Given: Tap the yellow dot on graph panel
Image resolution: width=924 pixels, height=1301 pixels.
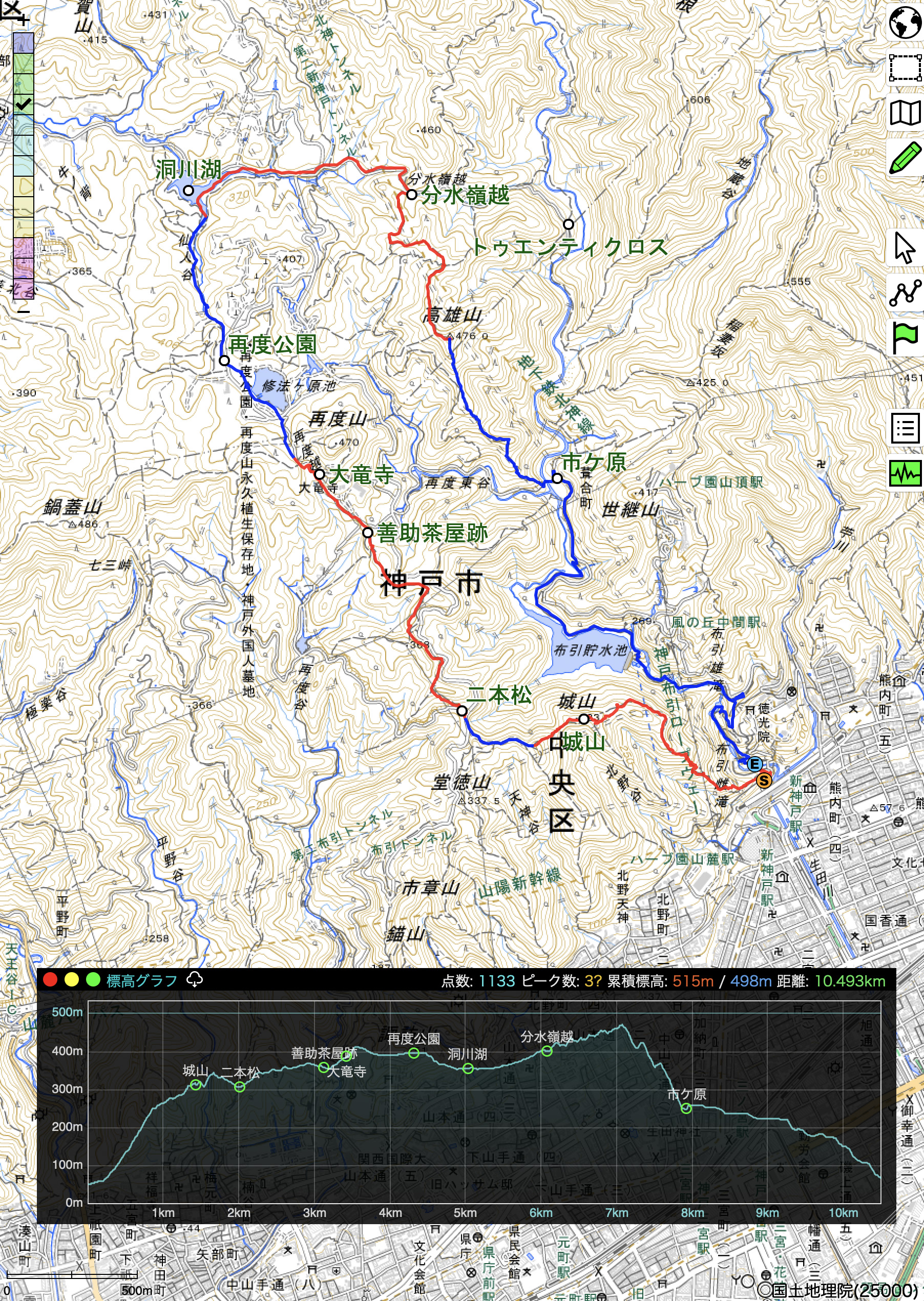Looking at the screenshot, I should [72, 979].
